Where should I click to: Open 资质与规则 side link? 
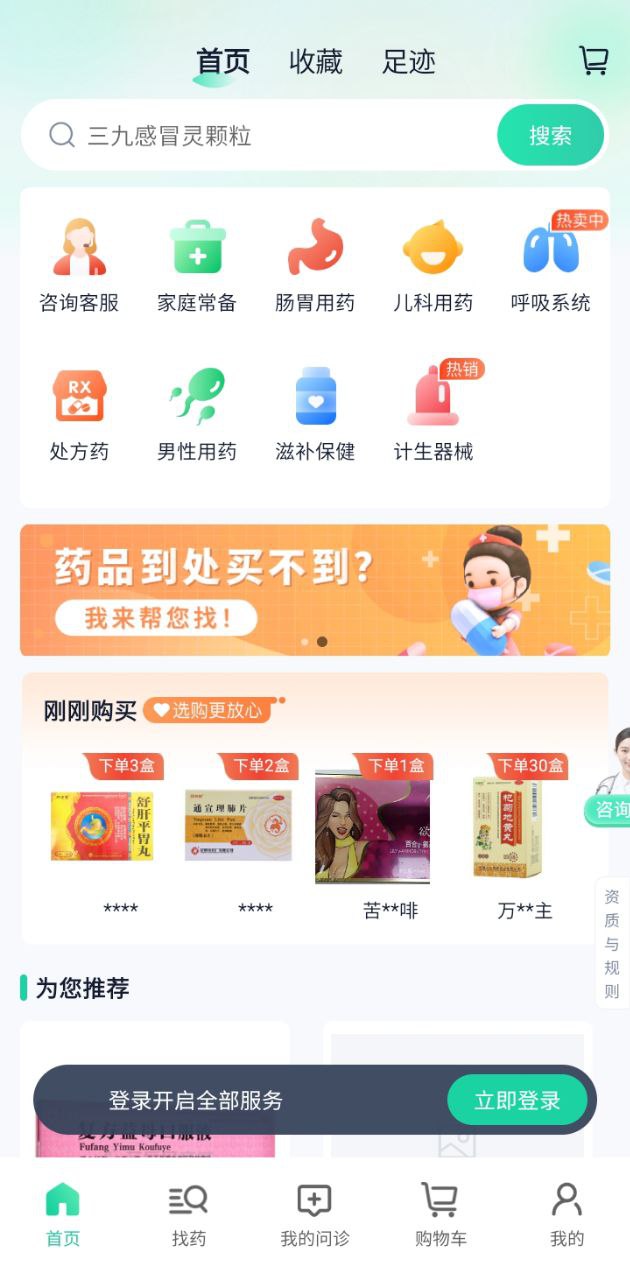(612, 945)
